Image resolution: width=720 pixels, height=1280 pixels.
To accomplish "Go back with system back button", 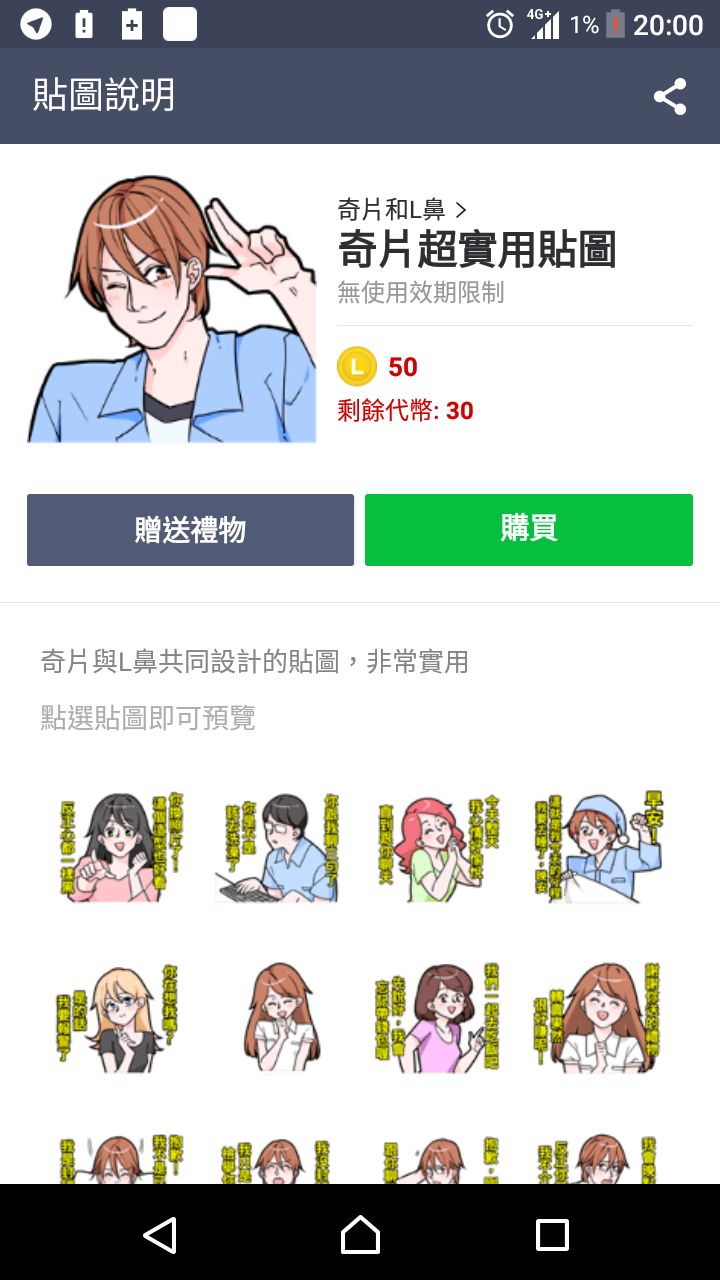I will click(x=160, y=1235).
